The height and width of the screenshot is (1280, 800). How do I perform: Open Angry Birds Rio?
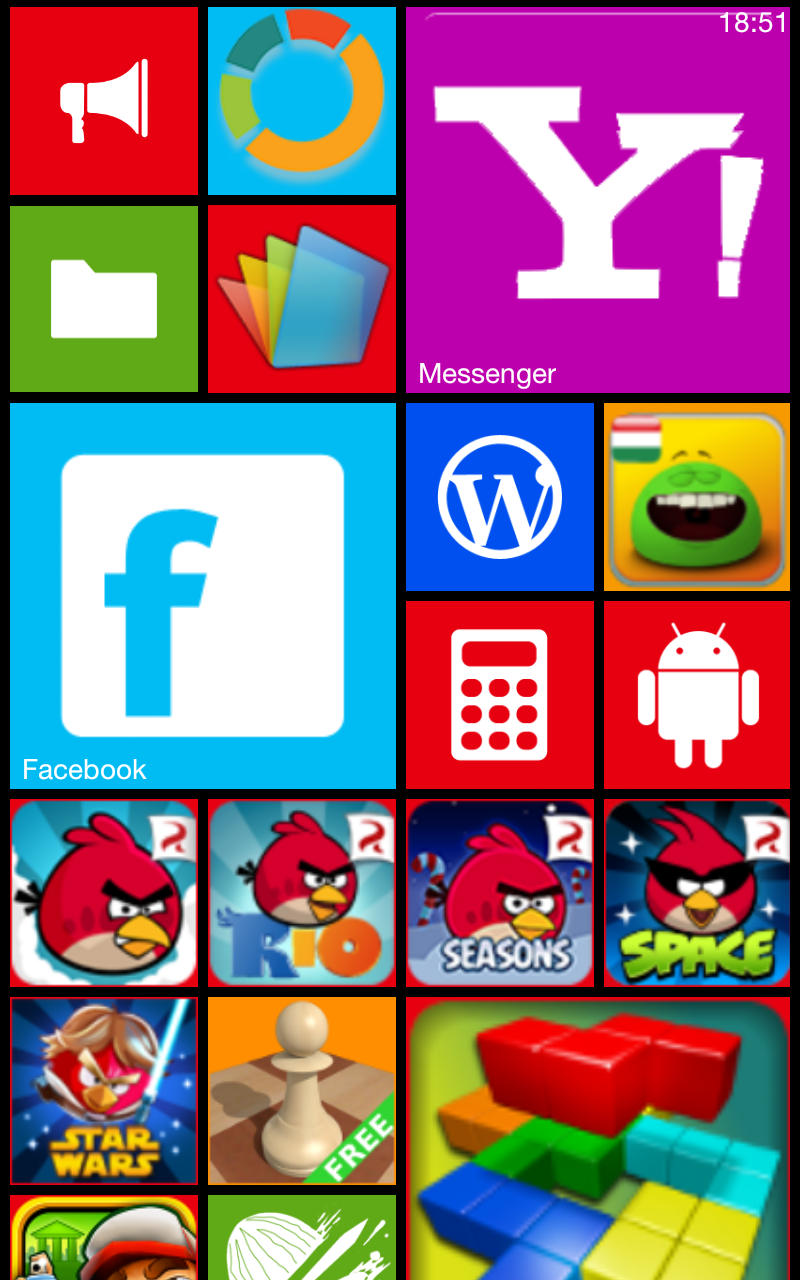pyautogui.click(x=301, y=892)
